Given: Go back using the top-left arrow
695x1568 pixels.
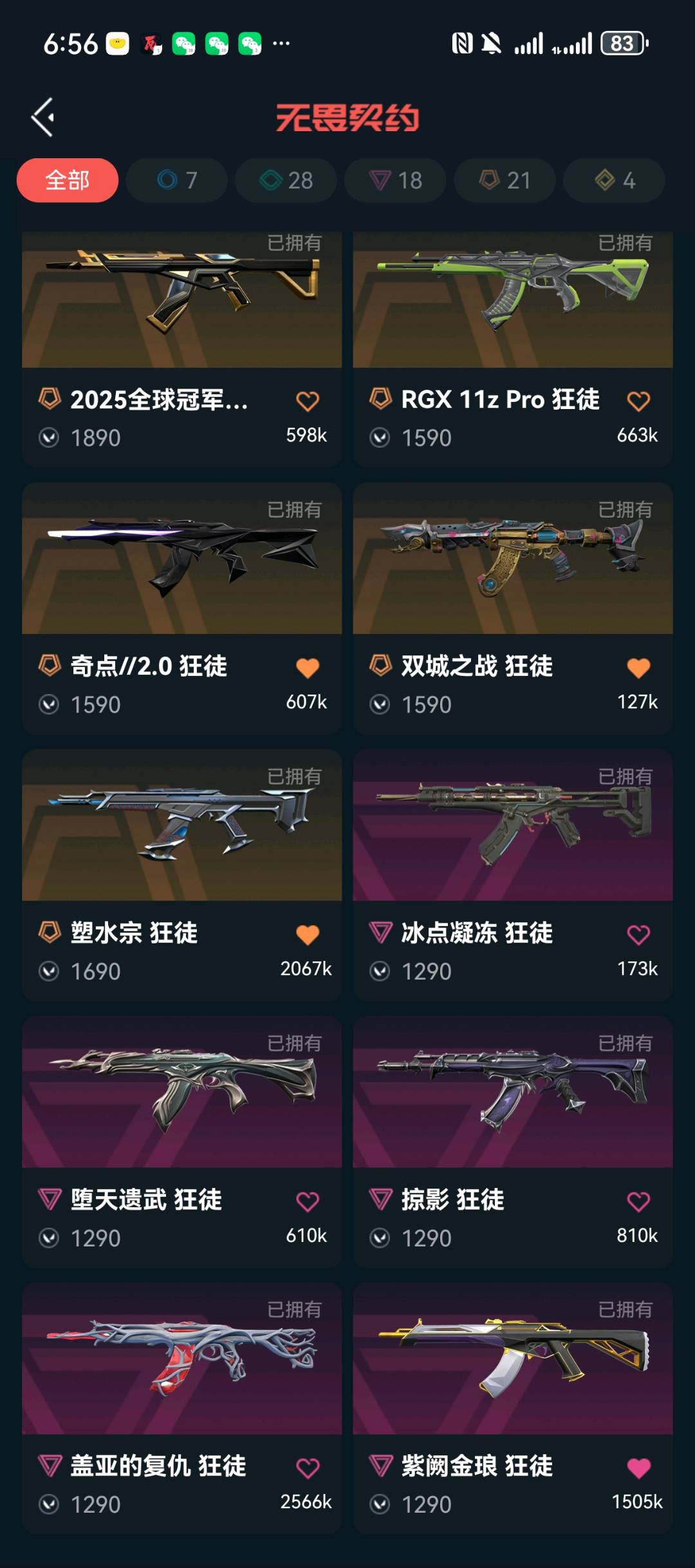Looking at the screenshot, I should click(43, 118).
